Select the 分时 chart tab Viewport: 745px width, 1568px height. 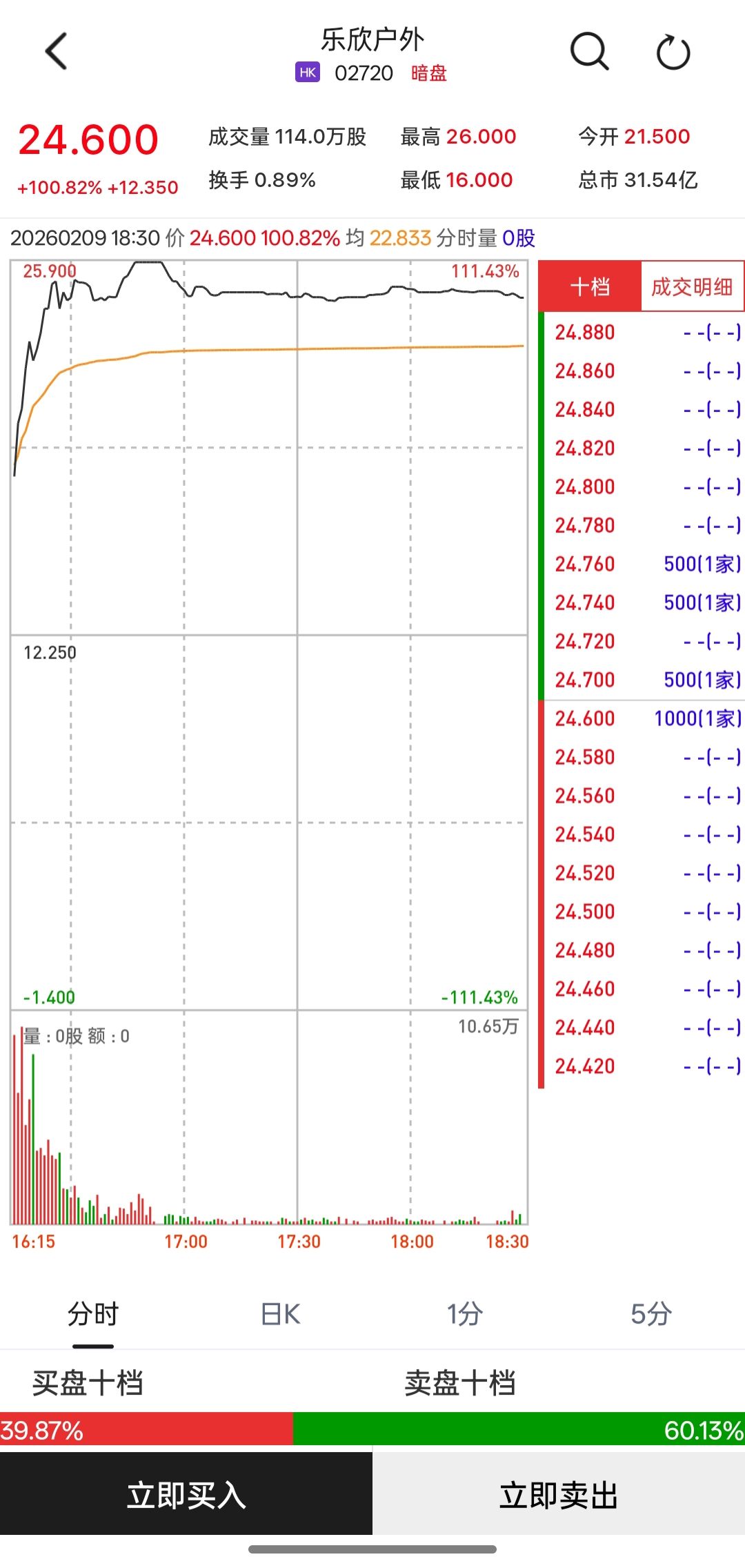[93, 1314]
